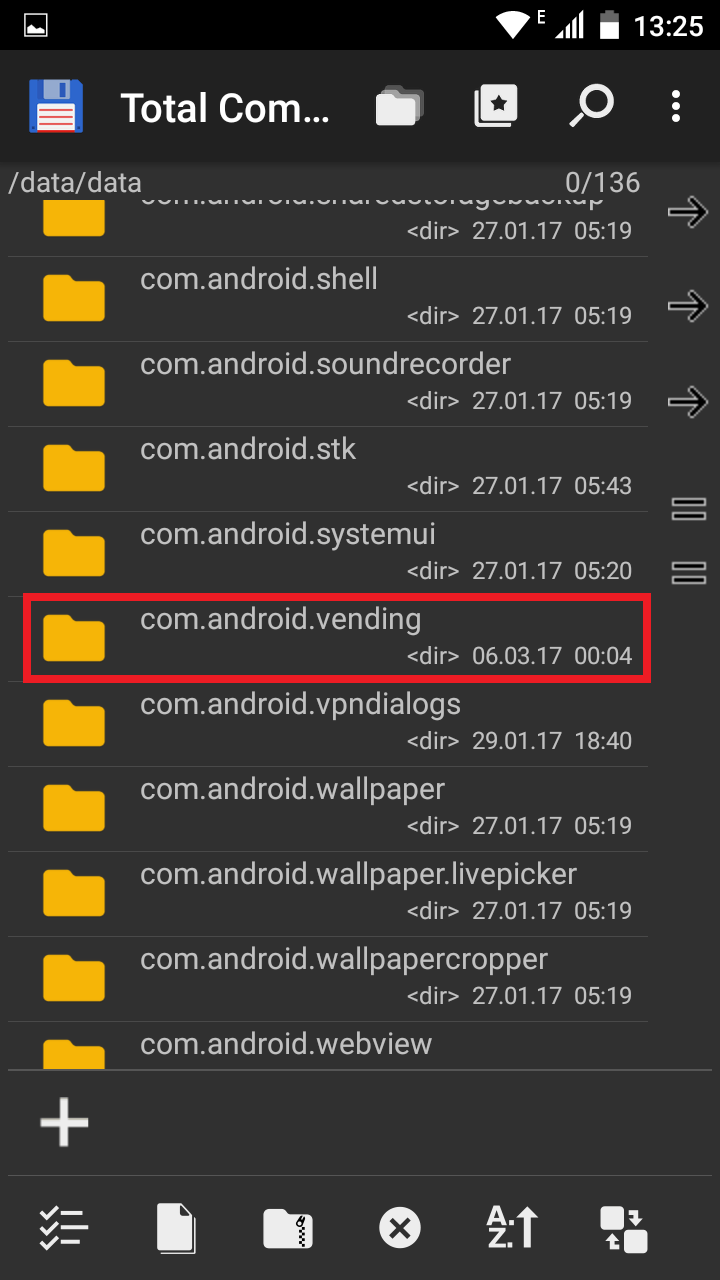This screenshot has width=720, height=1280.
Task: Open the com.android.soundrecorder folder
Action: 328,384
